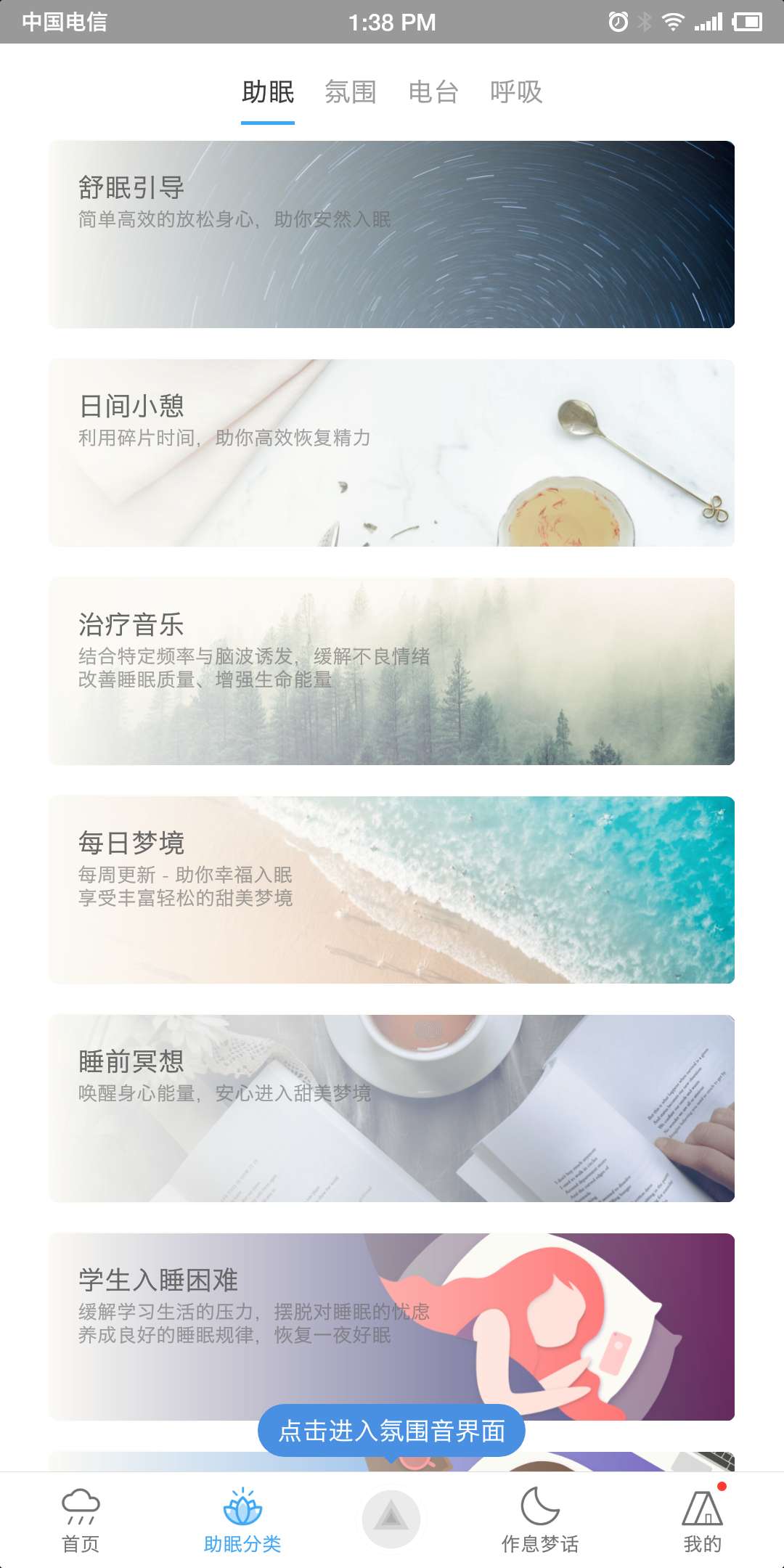The height and width of the screenshot is (1568, 784).
Task: Open the 睡前冥想 card
Action: click(392, 1108)
